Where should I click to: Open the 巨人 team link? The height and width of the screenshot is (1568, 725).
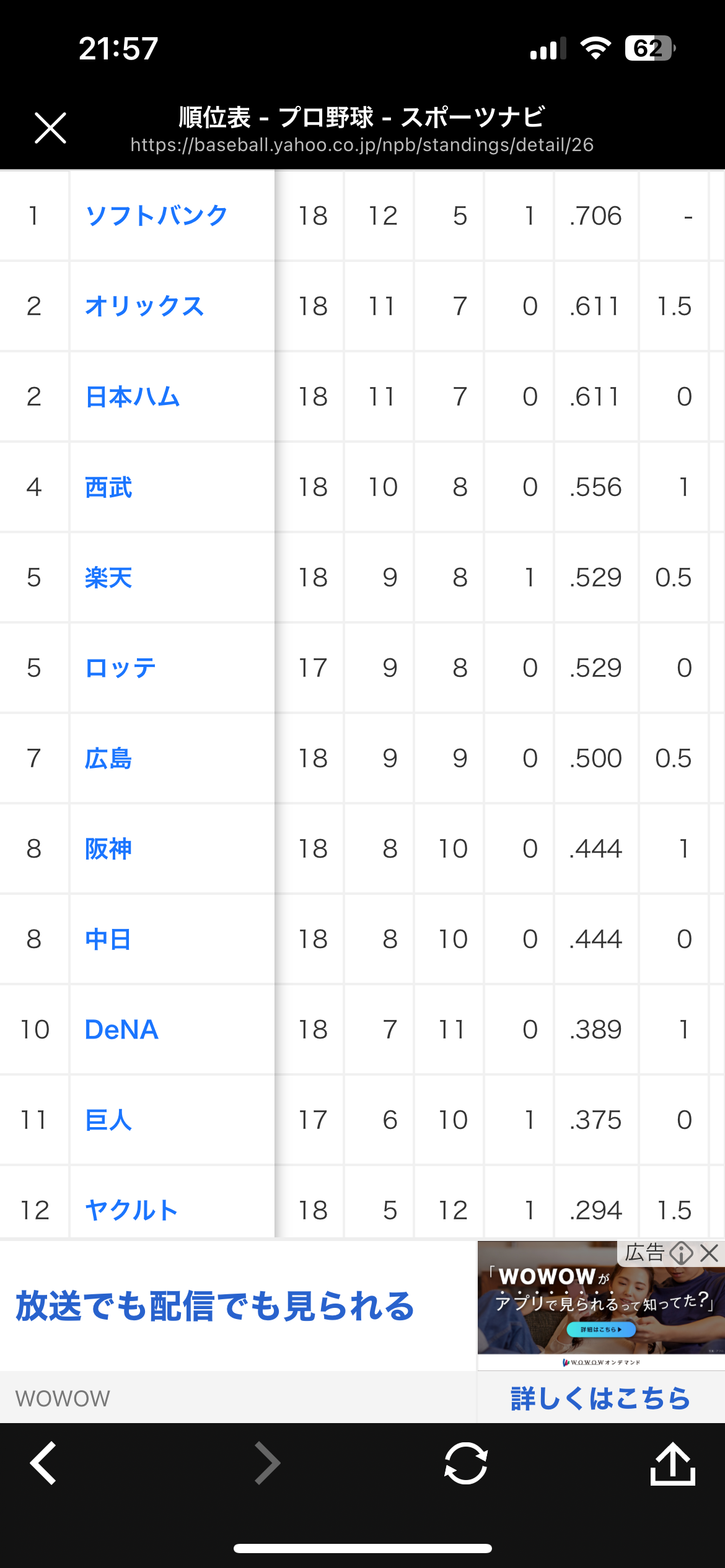click(x=108, y=1120)
